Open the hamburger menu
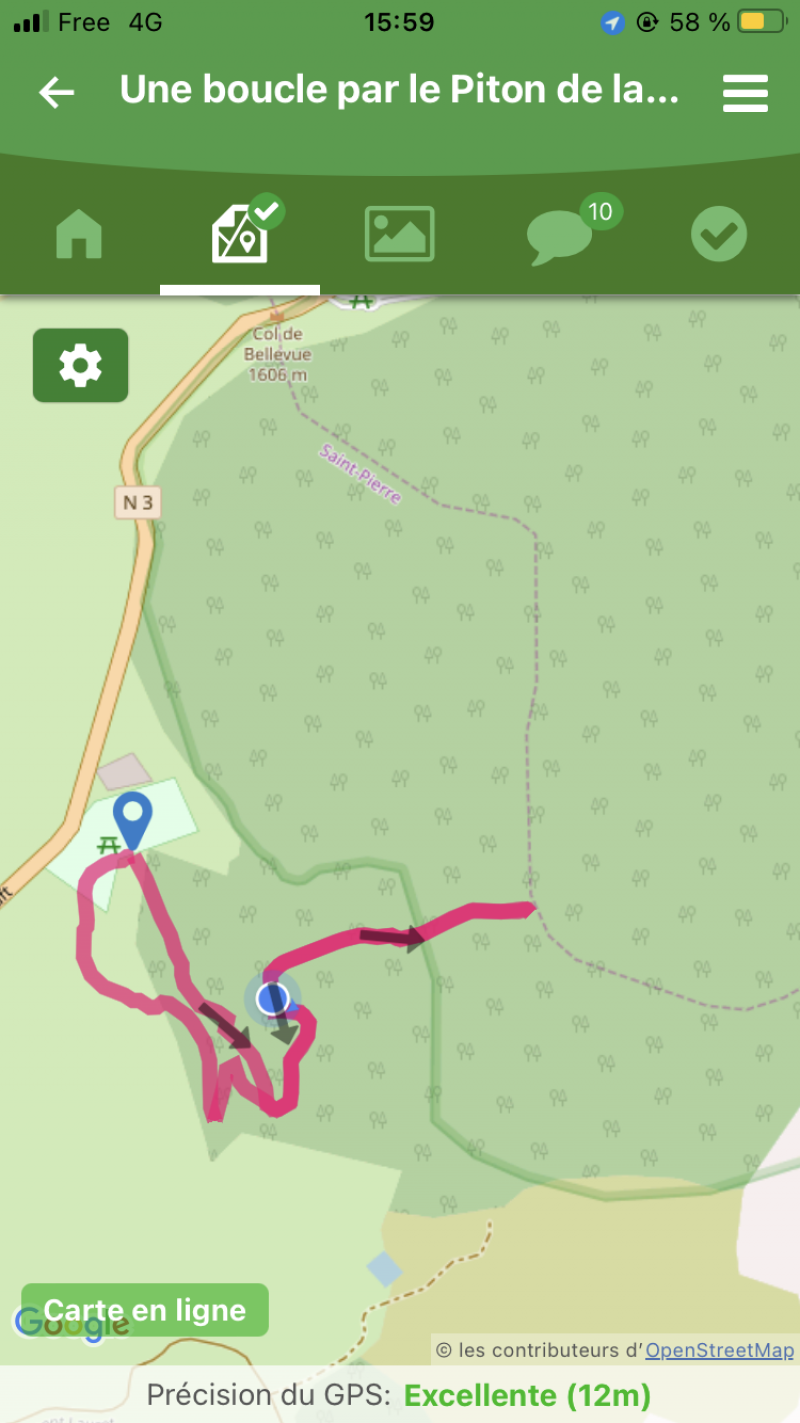Screen dimensions: 800x1423 [x=745, y=93]
